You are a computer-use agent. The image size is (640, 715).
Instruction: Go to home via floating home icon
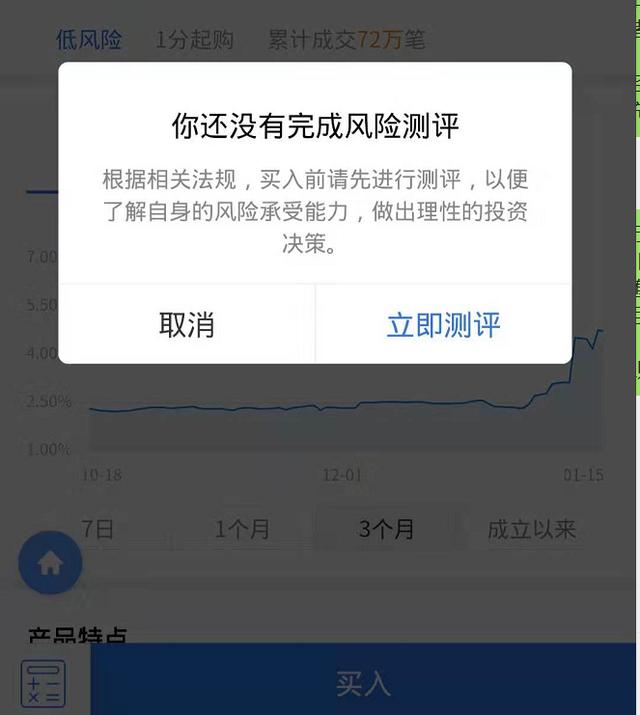[x=50, y=564]
